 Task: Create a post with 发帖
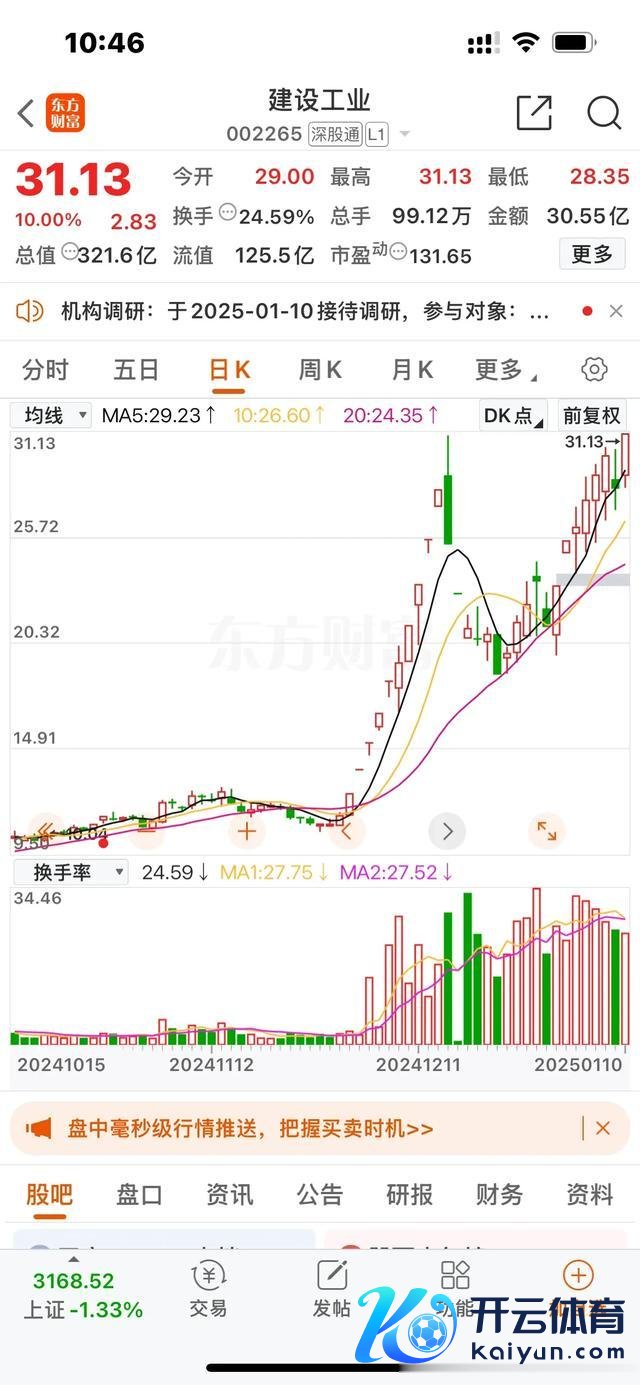point(332,1290)
